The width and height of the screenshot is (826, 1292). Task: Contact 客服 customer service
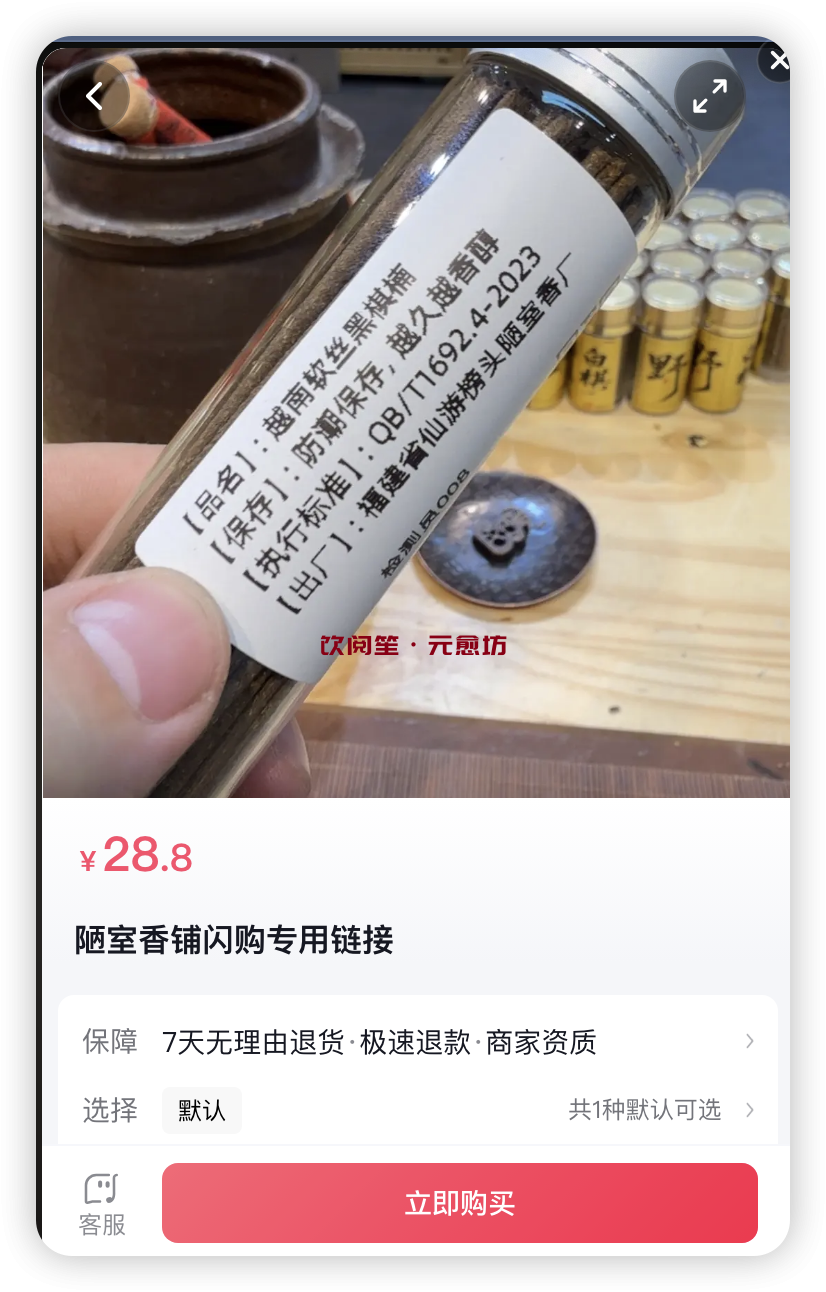(x=102, y=1204)
